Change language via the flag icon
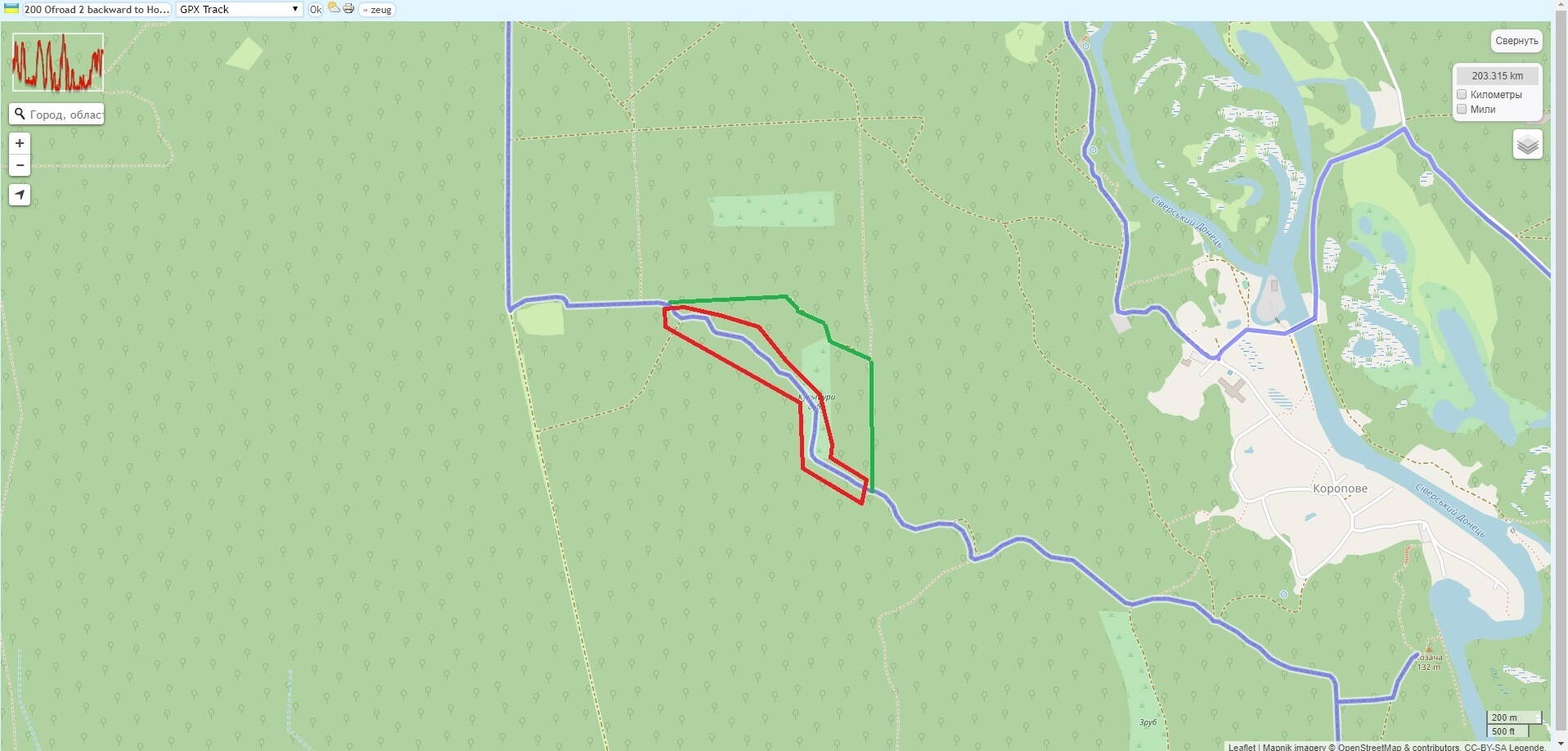 pos(12,8)
